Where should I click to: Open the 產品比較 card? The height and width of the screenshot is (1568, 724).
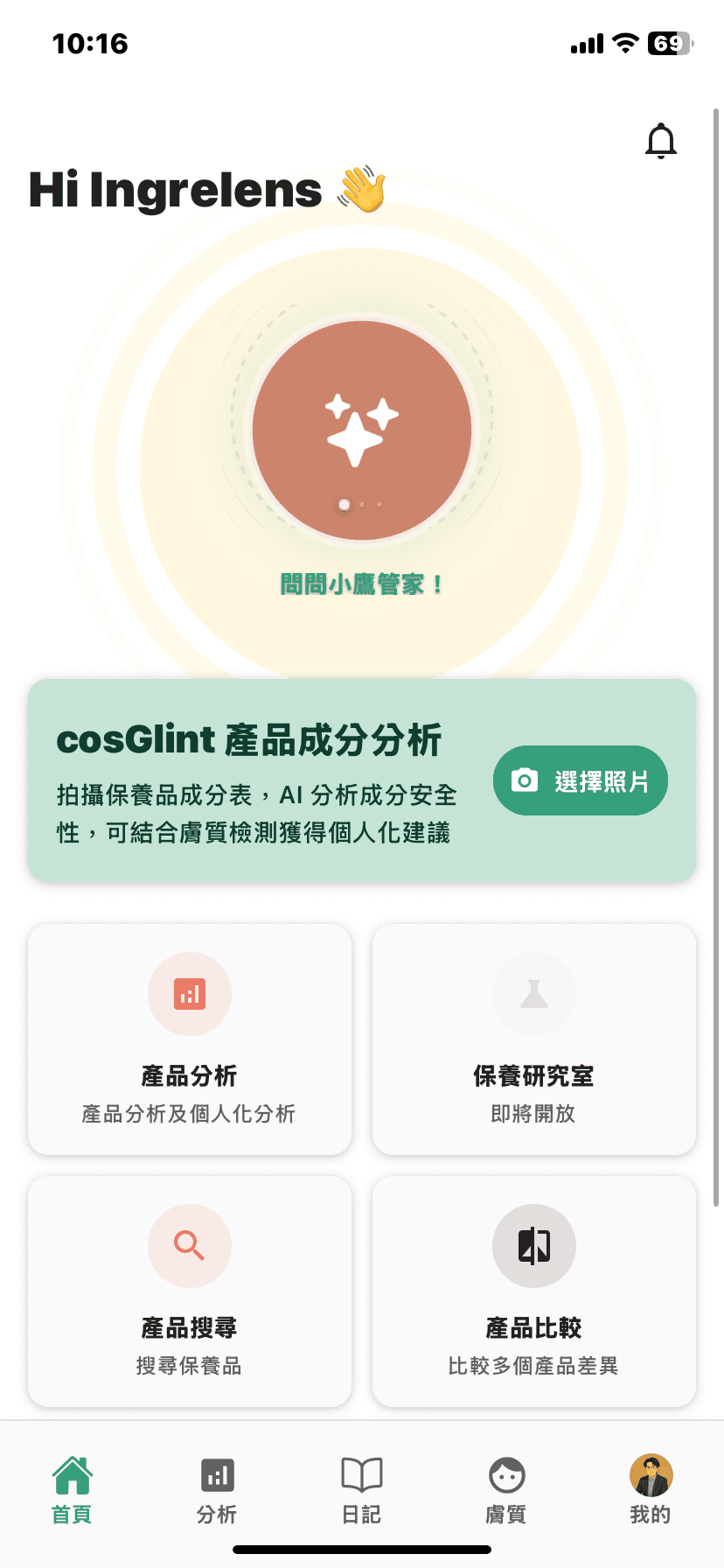point(534,1291)
